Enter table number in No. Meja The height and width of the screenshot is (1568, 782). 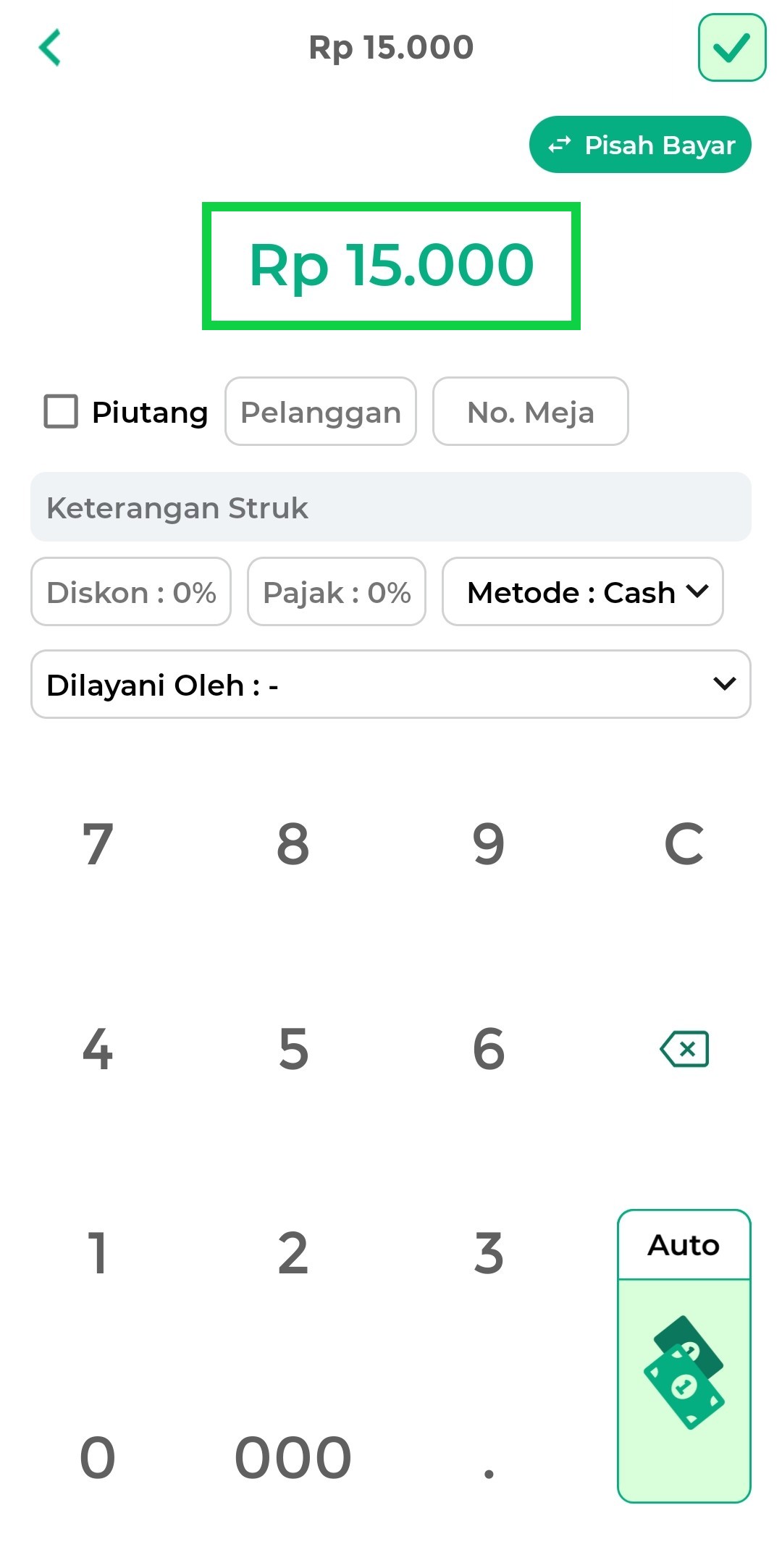click(x=530, y=411)
